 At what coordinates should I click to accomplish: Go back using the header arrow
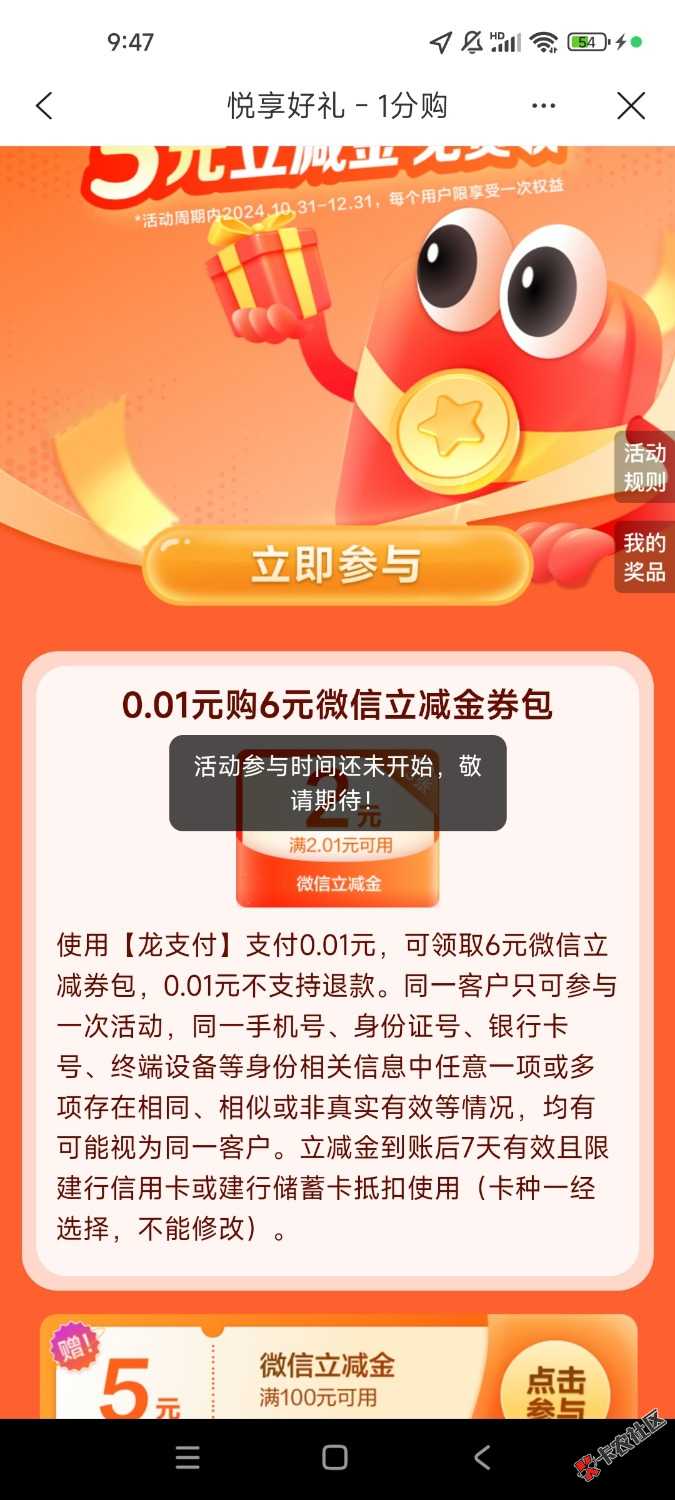point(44,106)
